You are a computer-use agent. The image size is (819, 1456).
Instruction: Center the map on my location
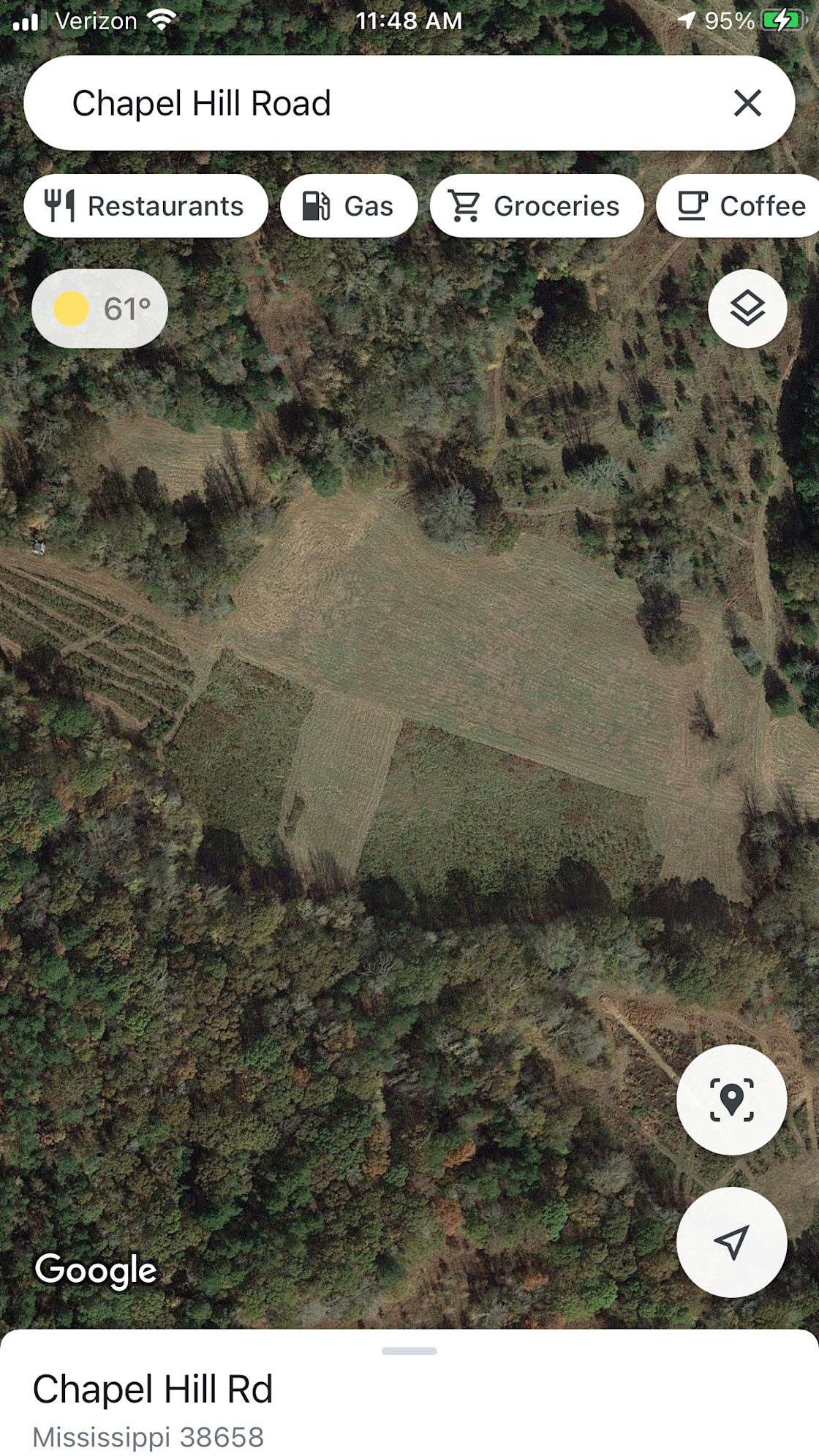731,1242
